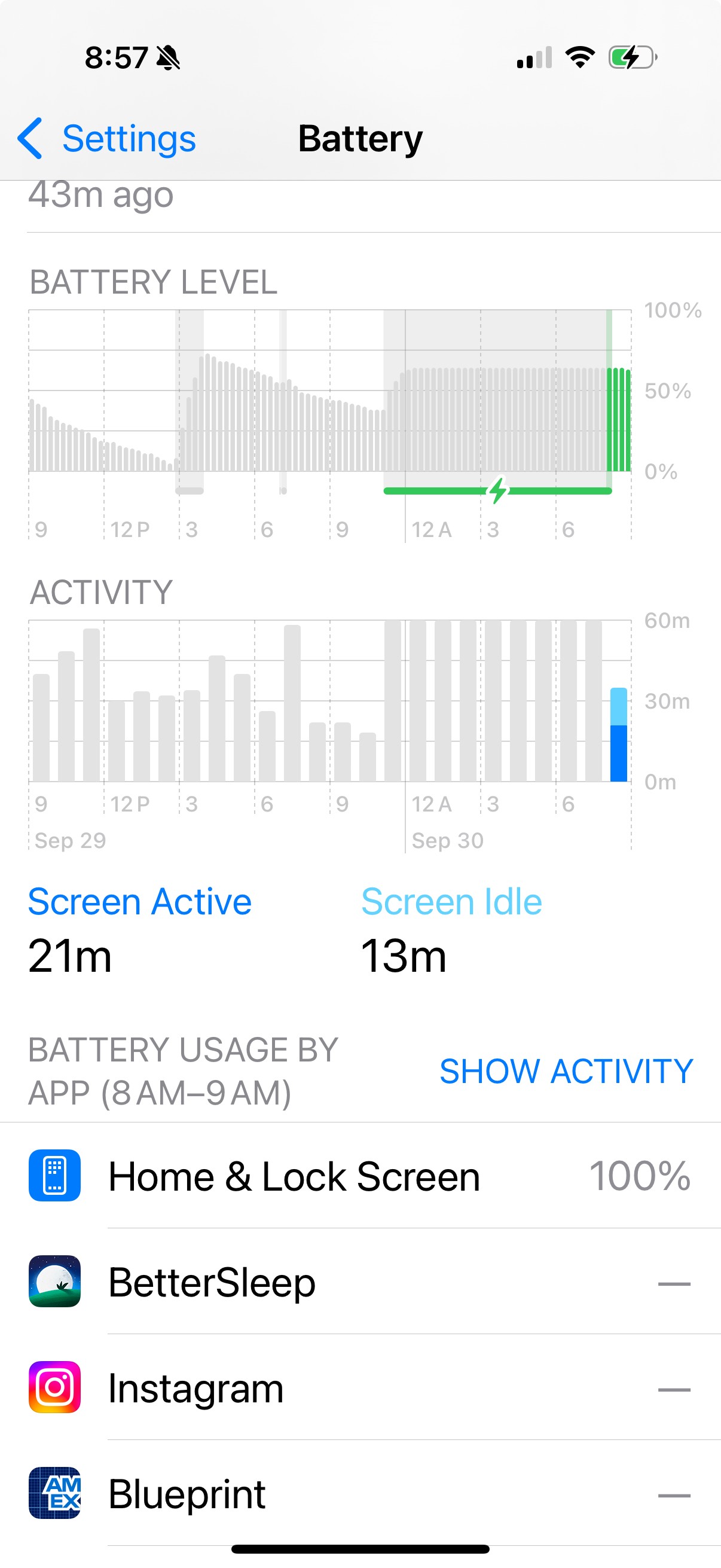721x1568 pixels.
Task: Select the Home & Lock Screen usage row
Action: (x=360, y=1176)
